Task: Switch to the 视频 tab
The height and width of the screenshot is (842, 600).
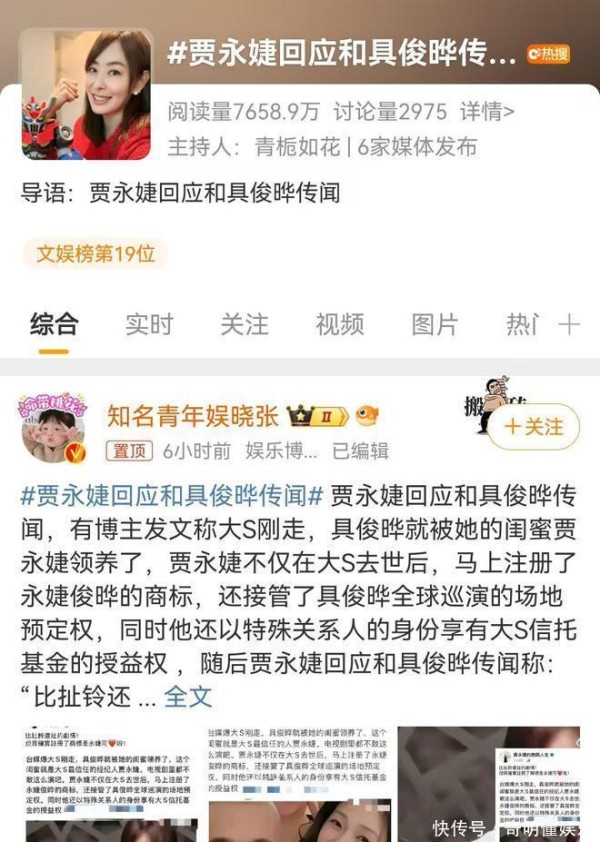Action: pyautogui.click(x=340, y=324)
